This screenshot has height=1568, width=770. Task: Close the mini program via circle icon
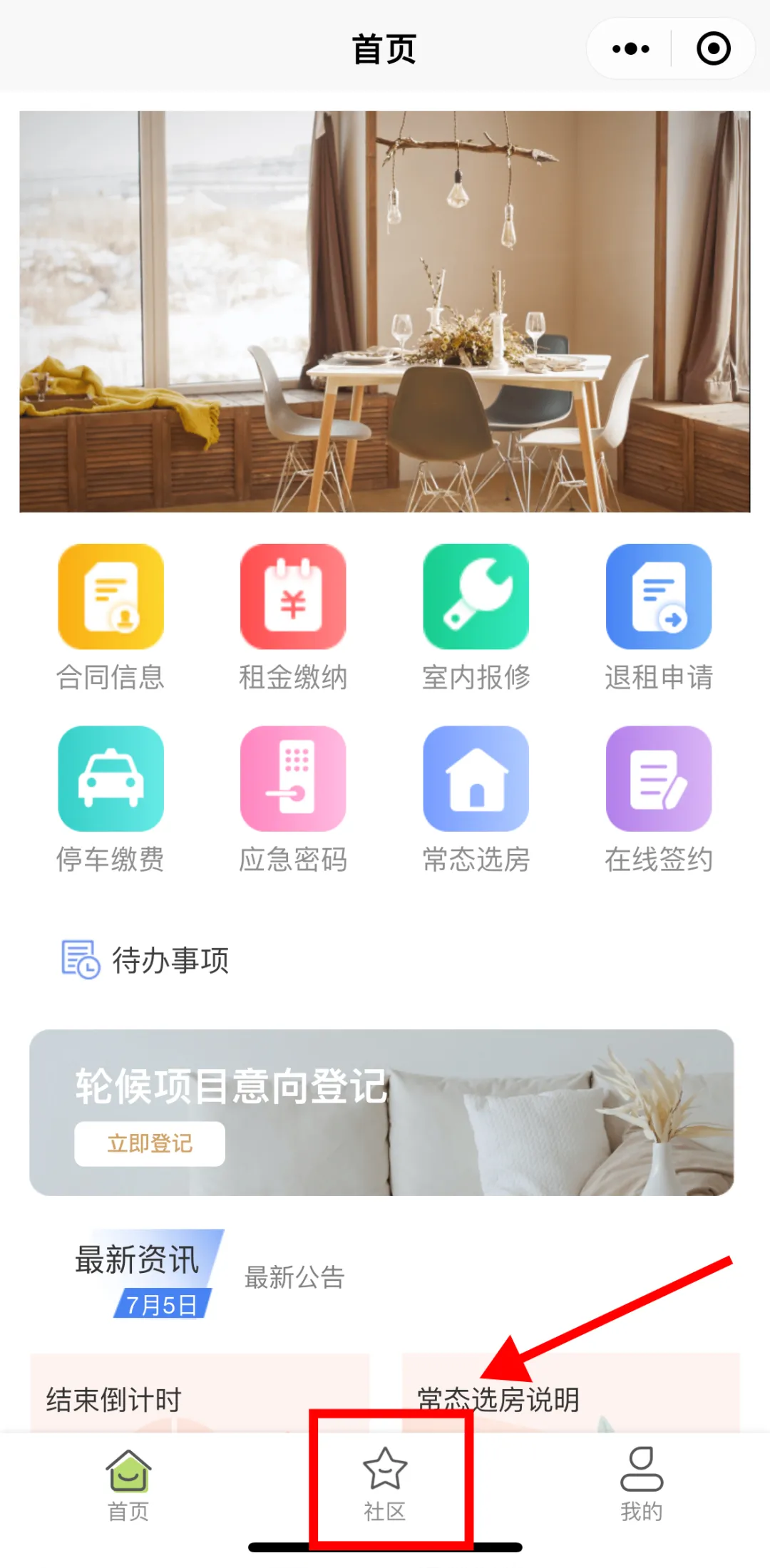(713, 49)
